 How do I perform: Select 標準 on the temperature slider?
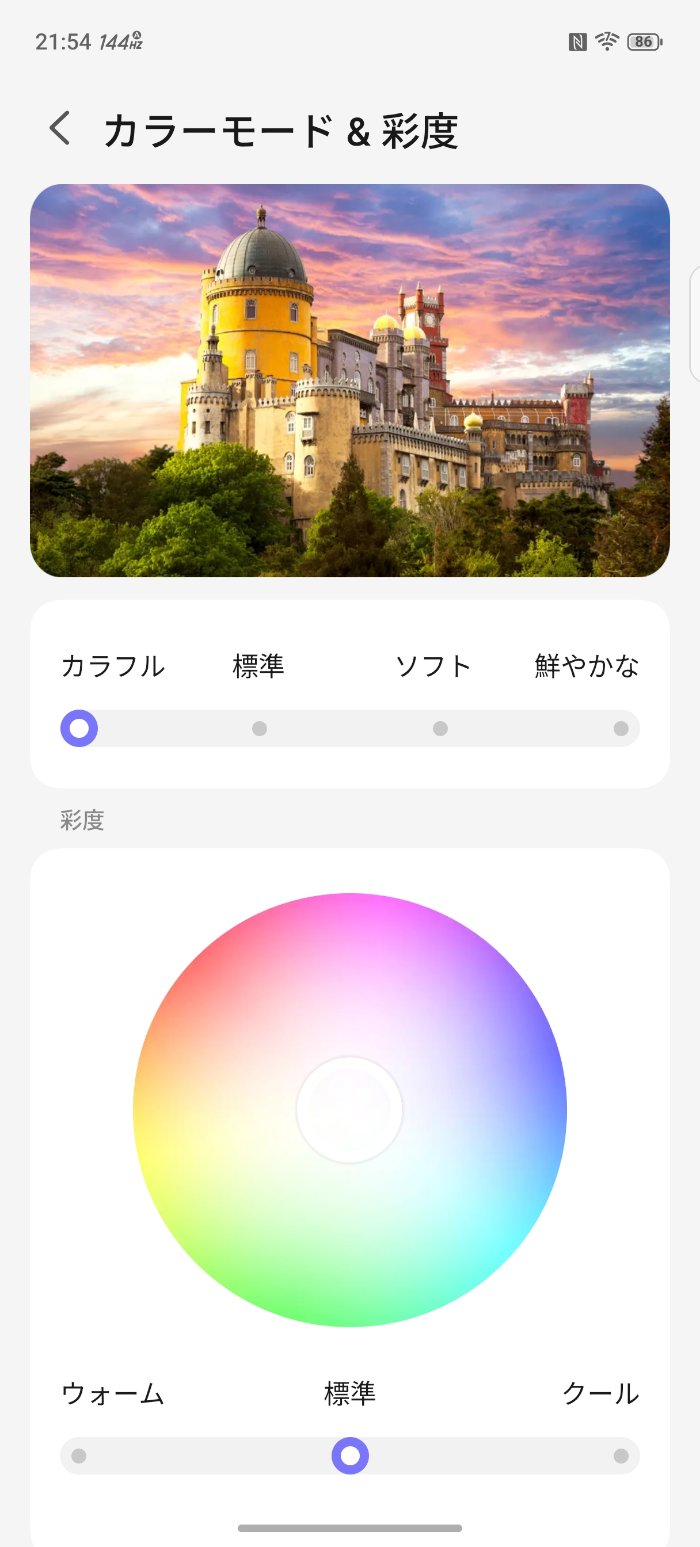[x=350, y=1456]
